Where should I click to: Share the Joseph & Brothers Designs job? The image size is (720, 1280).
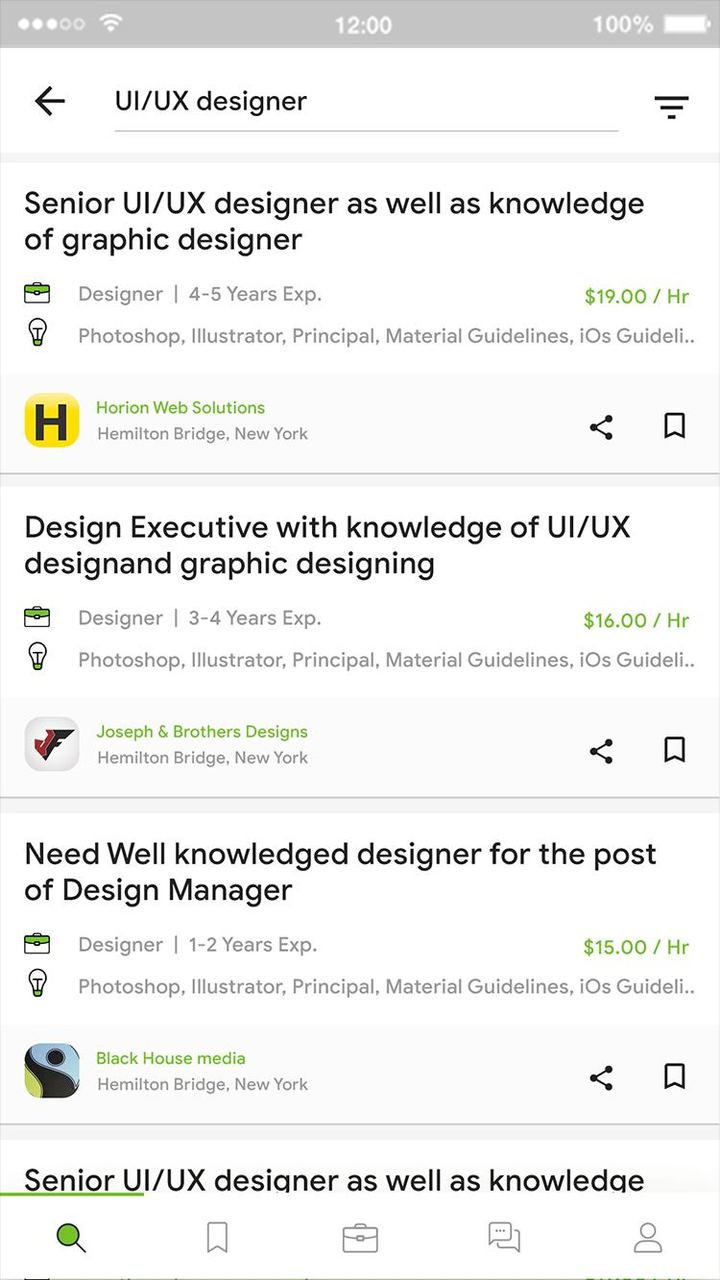601,752
